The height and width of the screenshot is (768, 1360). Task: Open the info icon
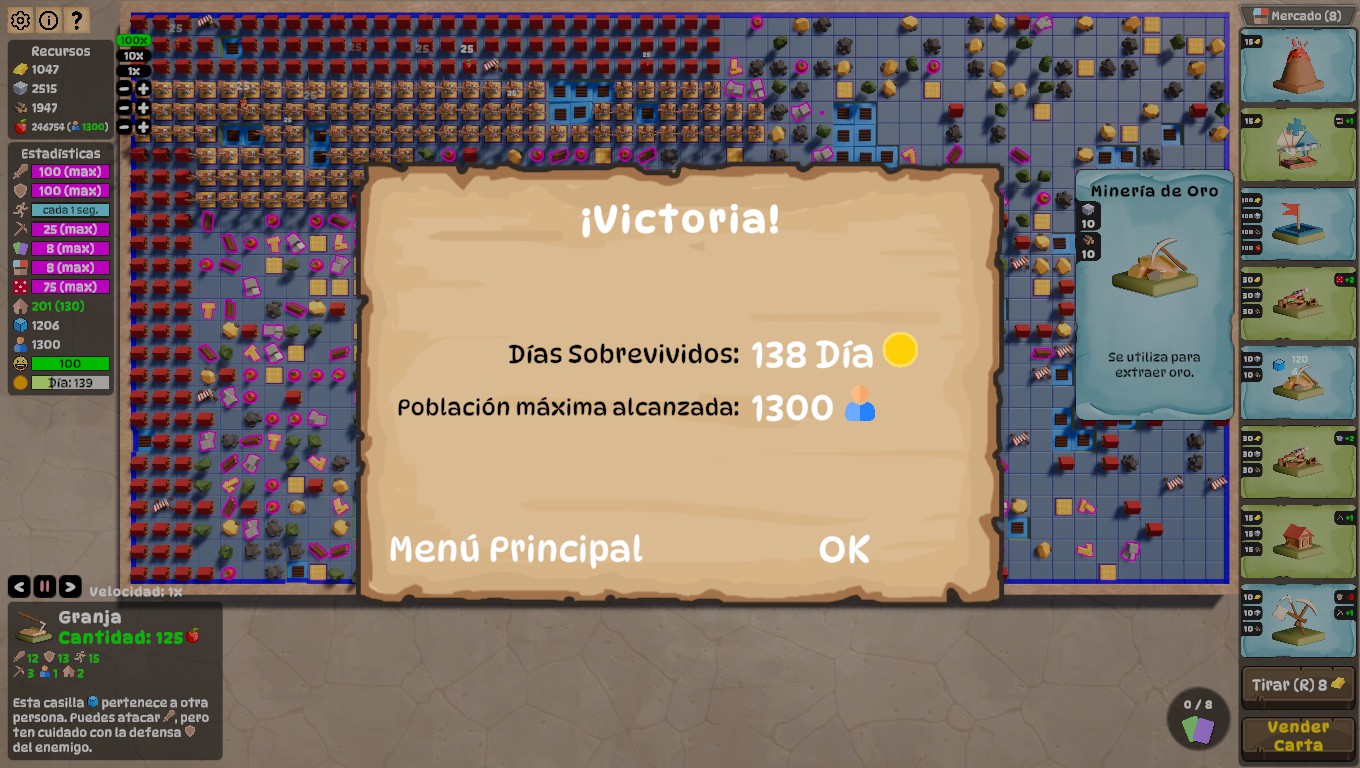(48, 20)
